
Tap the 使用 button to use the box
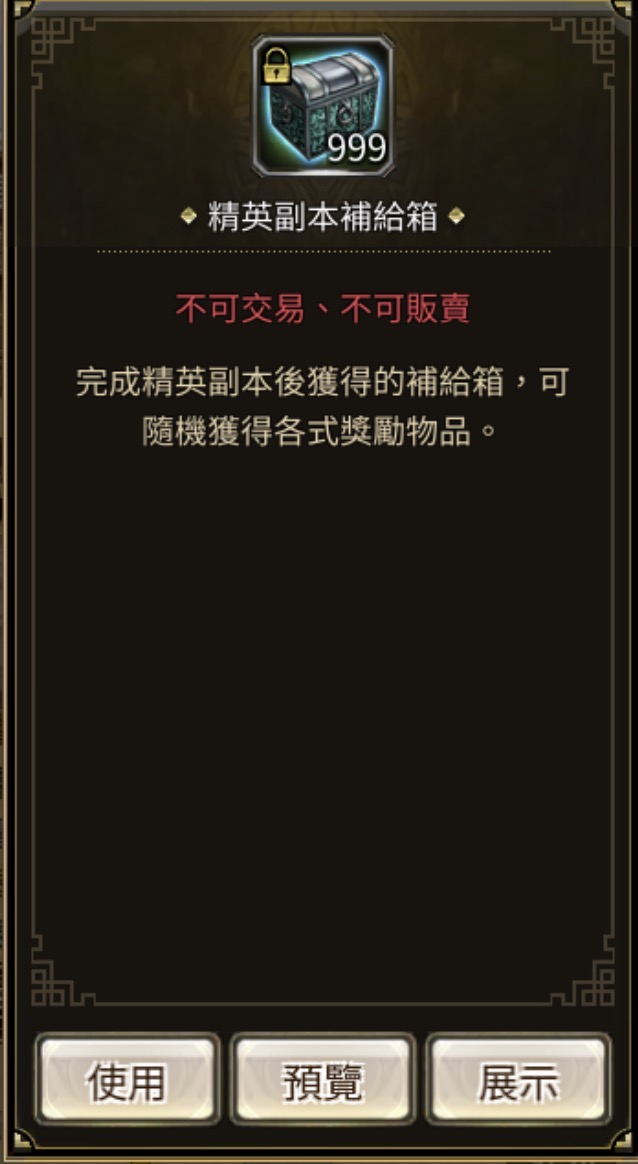(x=128, y=1079)
